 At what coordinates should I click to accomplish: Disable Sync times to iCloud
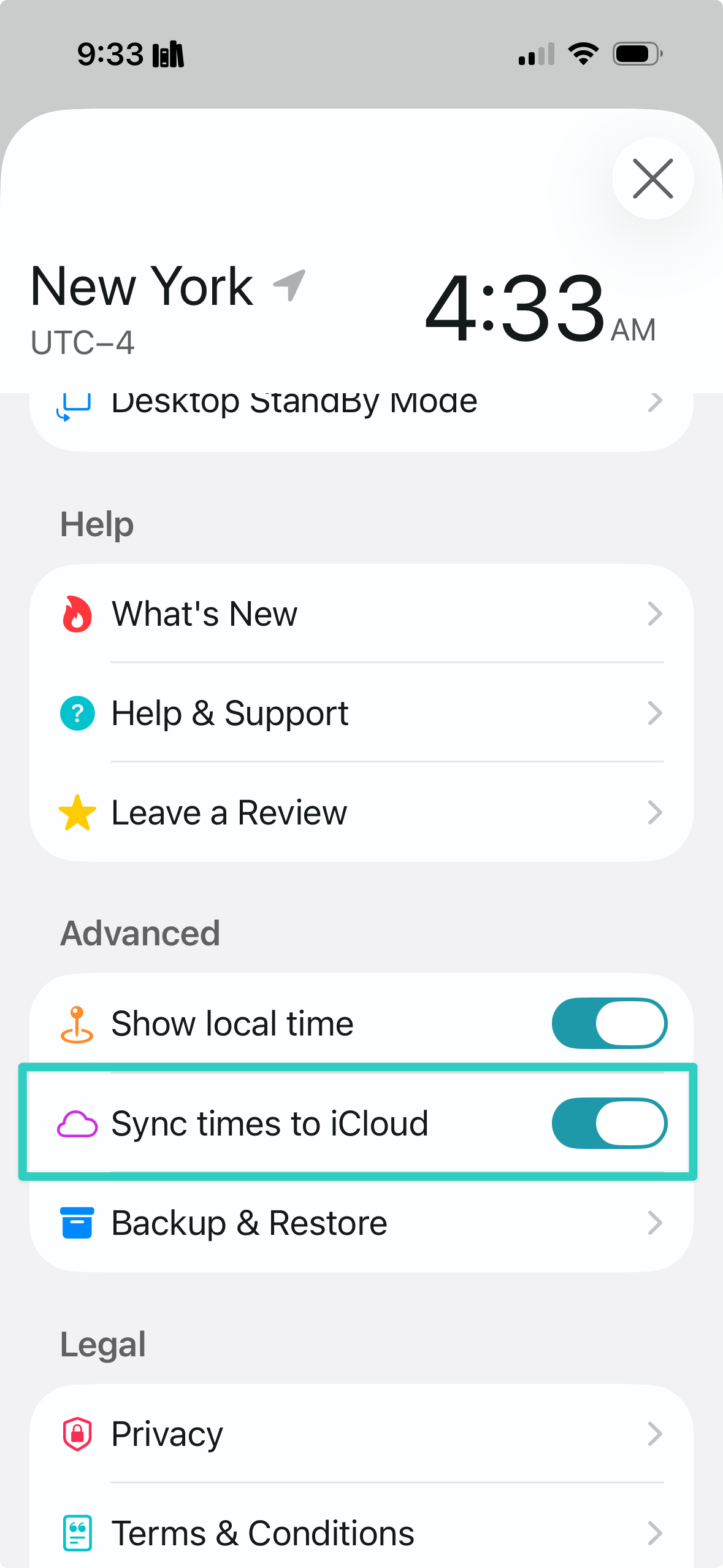tap(609, 1123)
